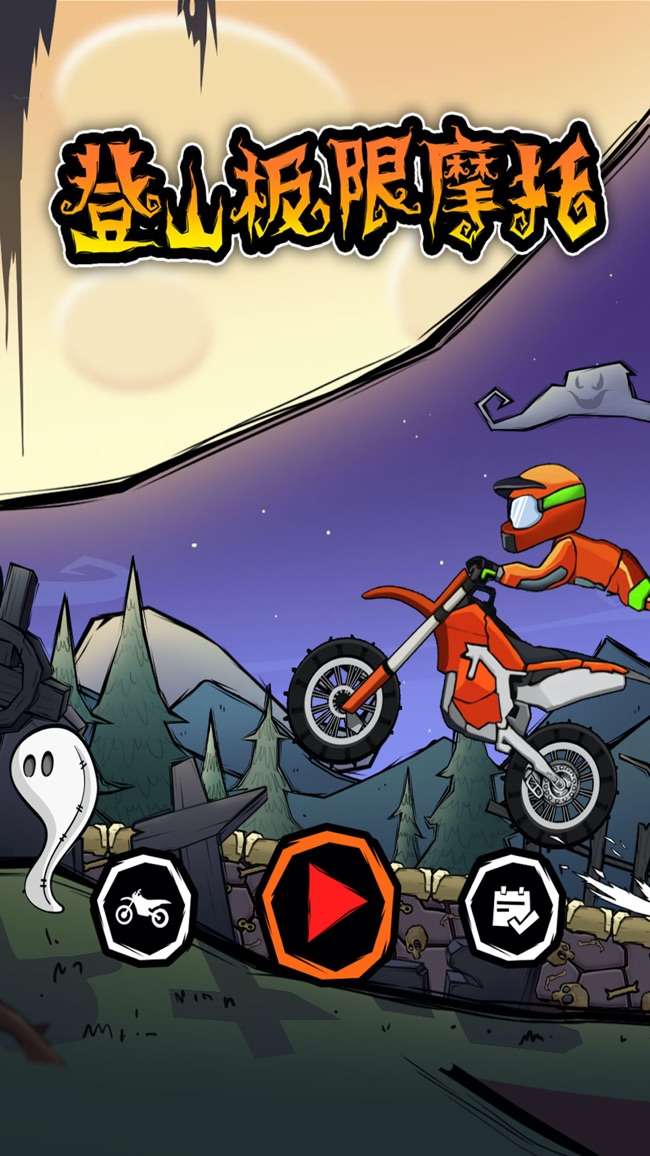Open the motorcycle selection garage

(142, 909)
